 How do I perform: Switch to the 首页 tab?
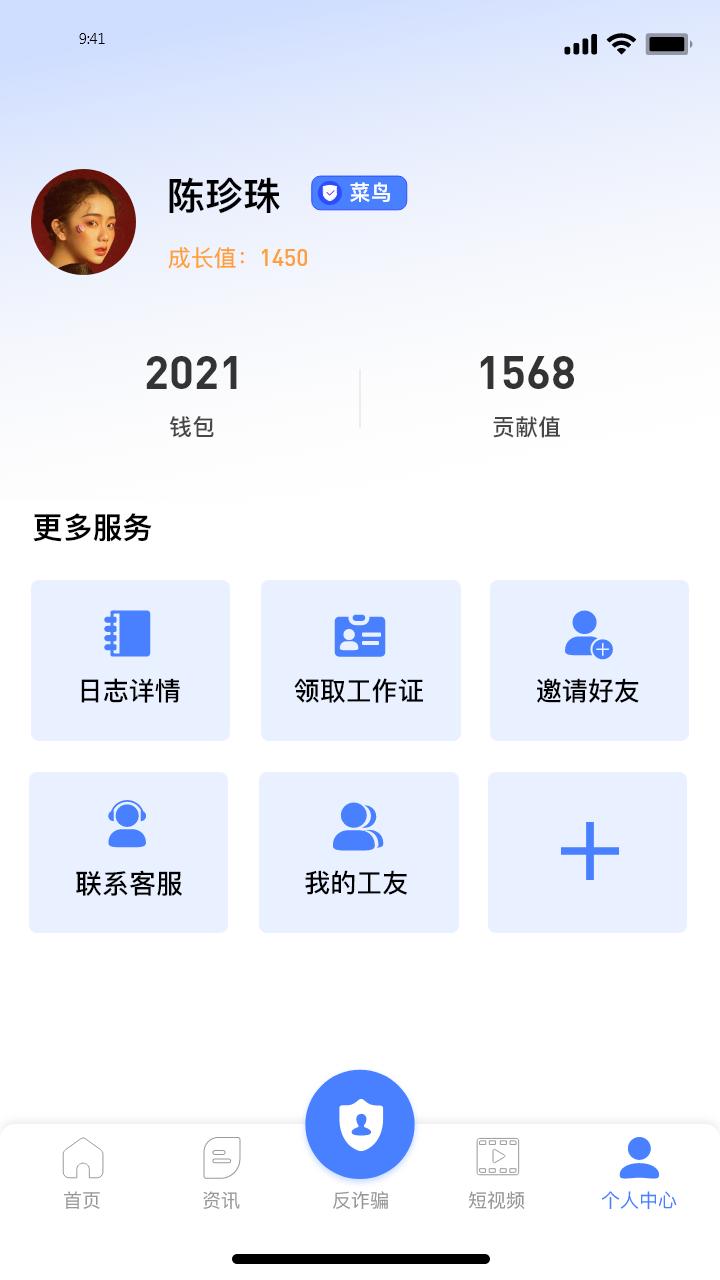83,1174
